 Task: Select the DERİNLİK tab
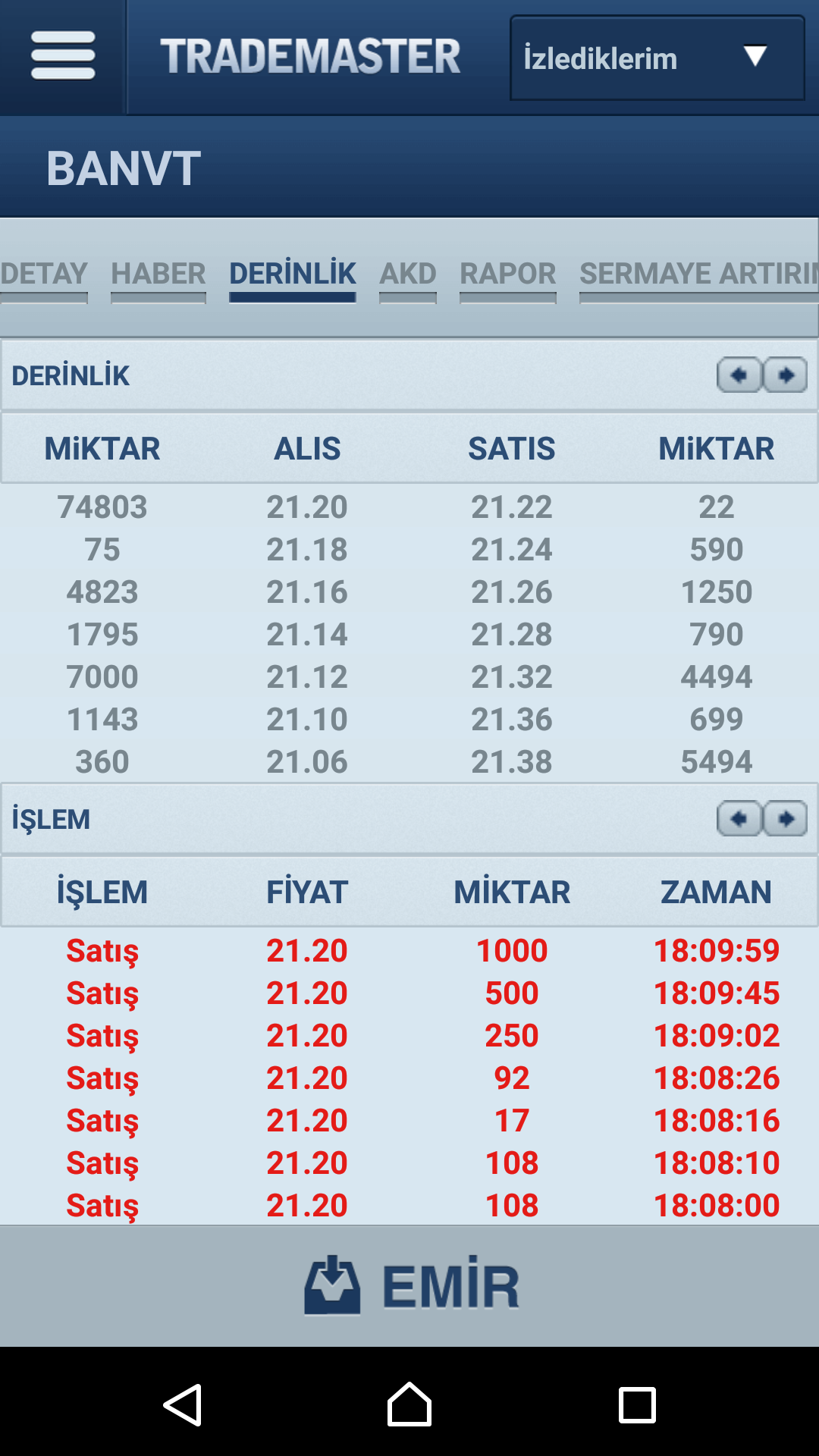coord(293,274)
